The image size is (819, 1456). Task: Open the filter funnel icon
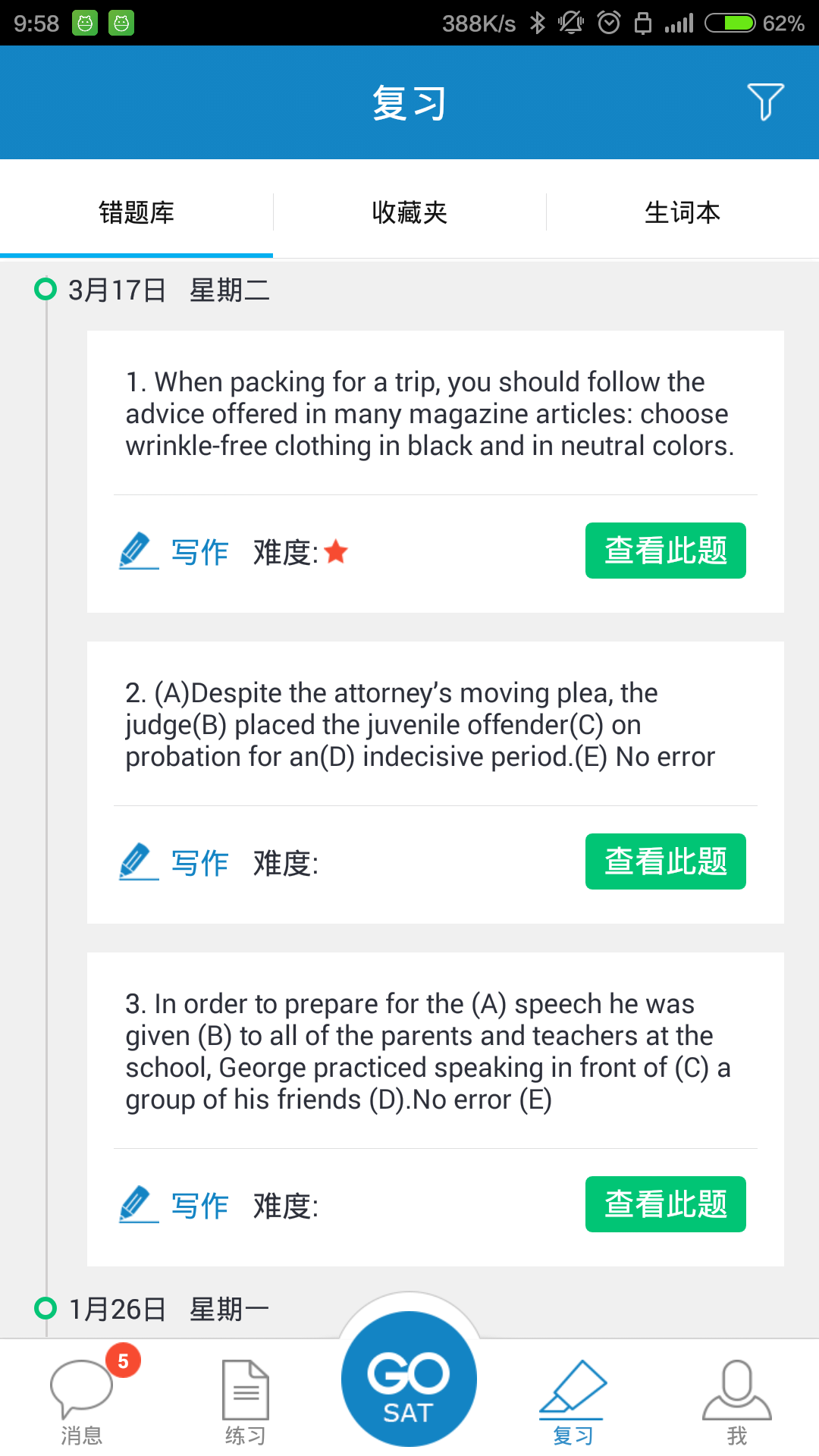[x=765, y=102]
